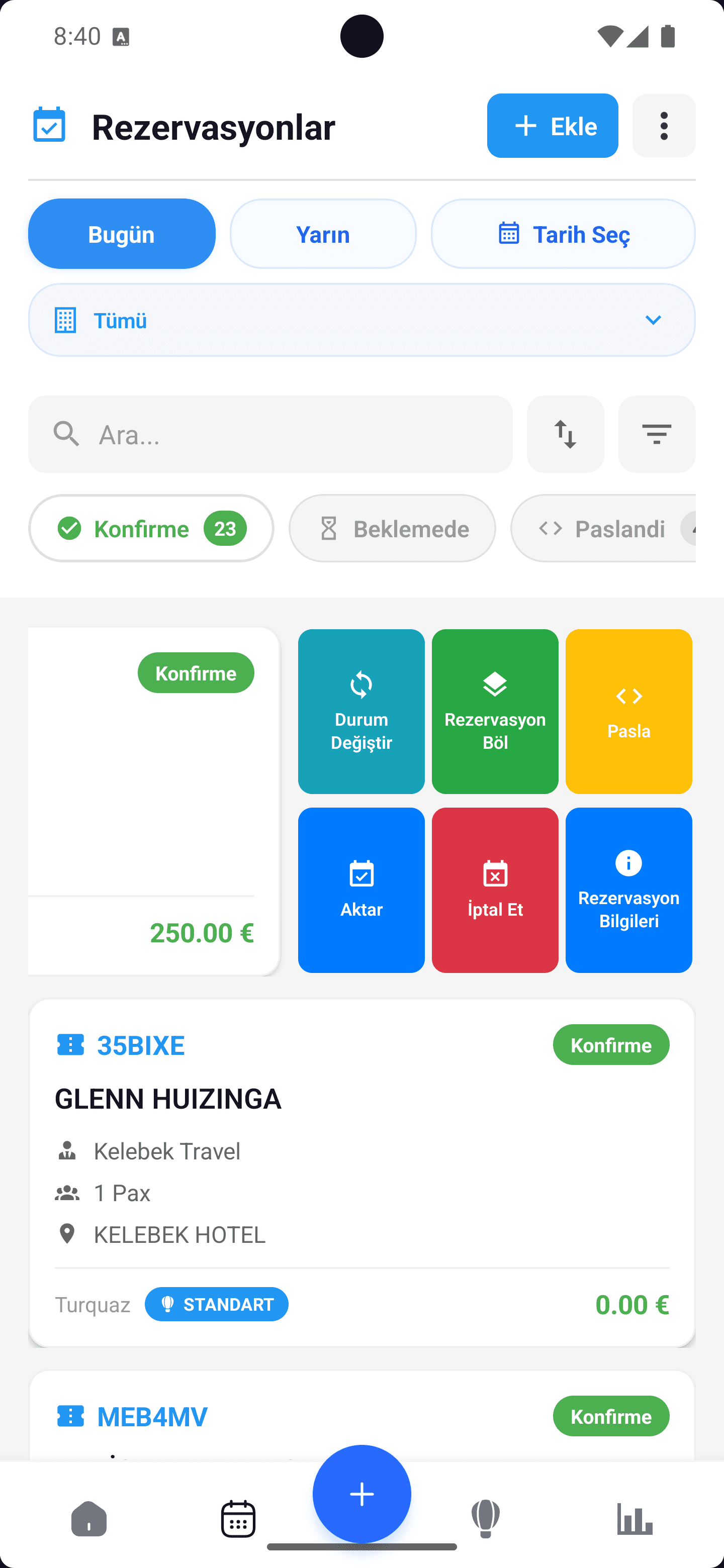The image size is (724, 1568).
Task: Activate the Paslandi status filter
Action: [x=603, y=528]
